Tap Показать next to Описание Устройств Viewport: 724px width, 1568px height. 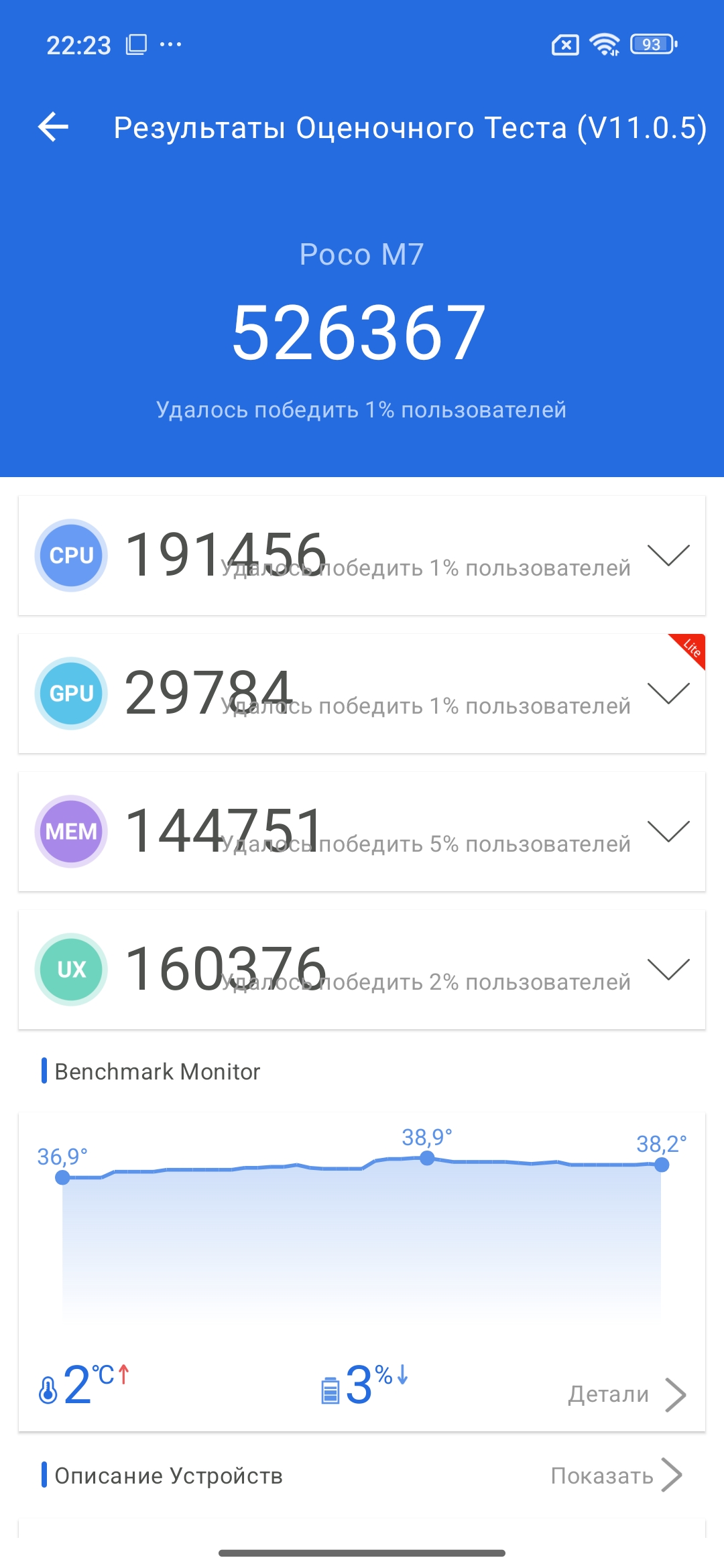(x=615, y=1476)
